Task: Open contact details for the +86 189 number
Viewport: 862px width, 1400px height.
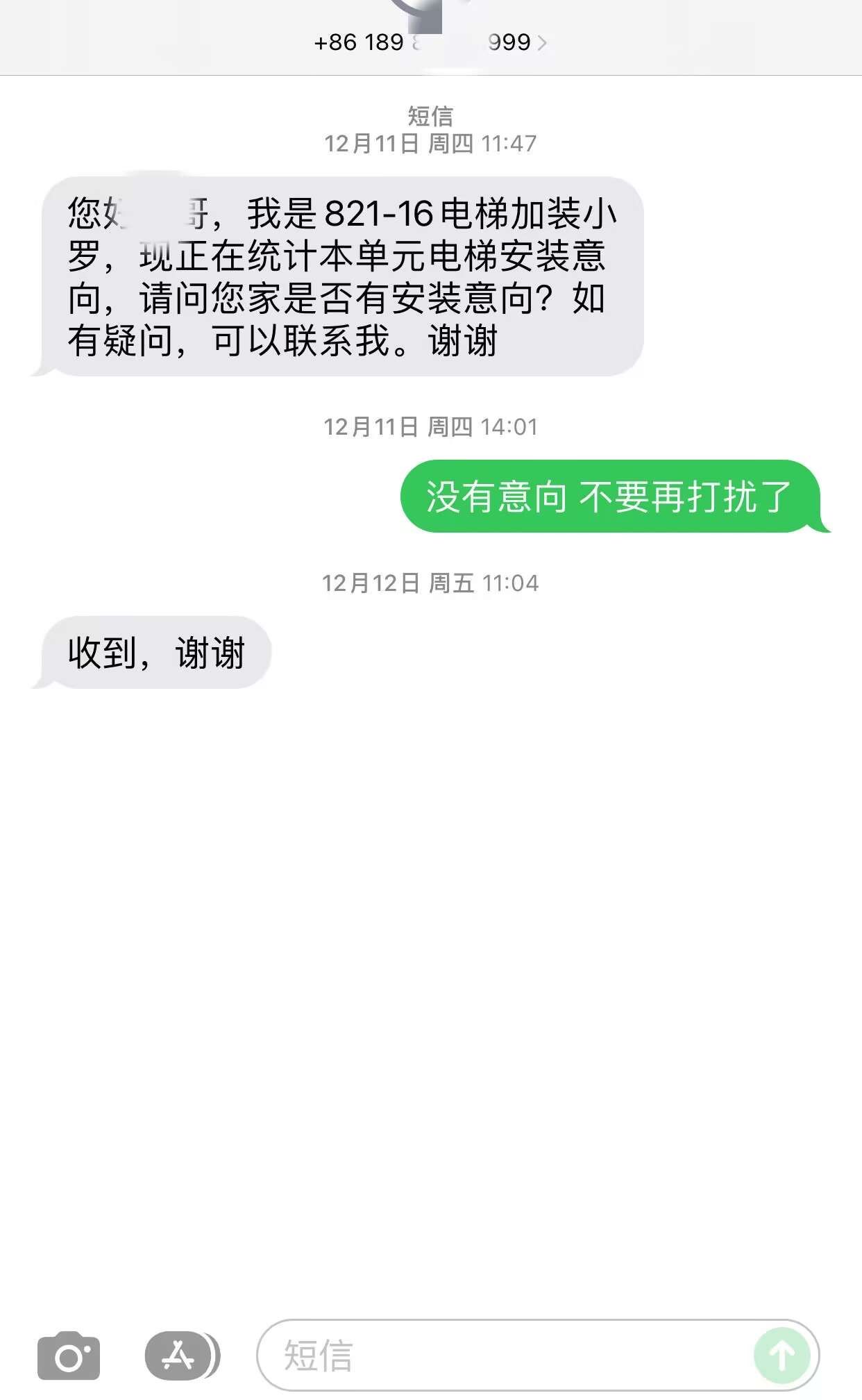Action: pos(430,42)
